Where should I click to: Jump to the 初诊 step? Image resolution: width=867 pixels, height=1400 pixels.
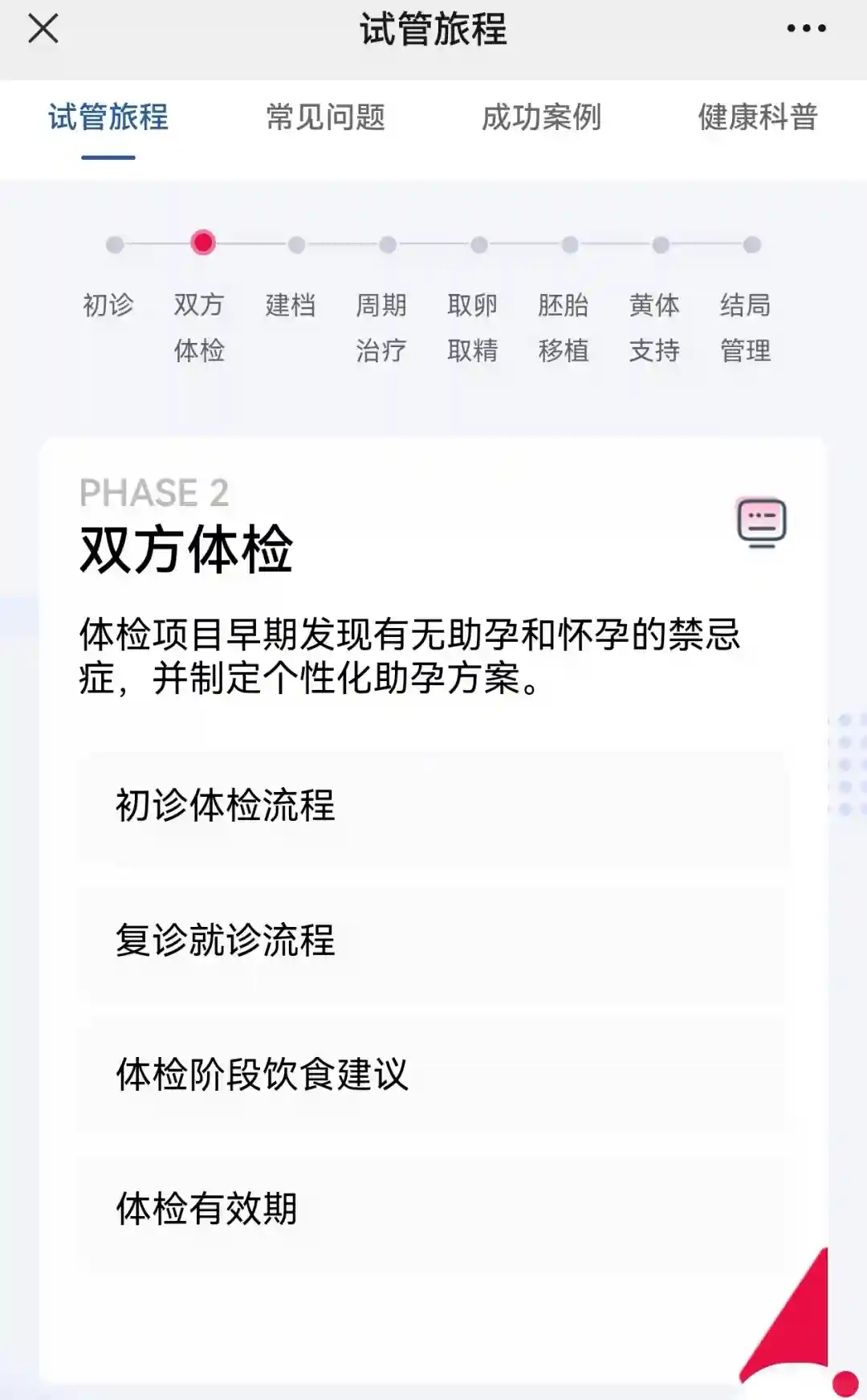[109, 304]
